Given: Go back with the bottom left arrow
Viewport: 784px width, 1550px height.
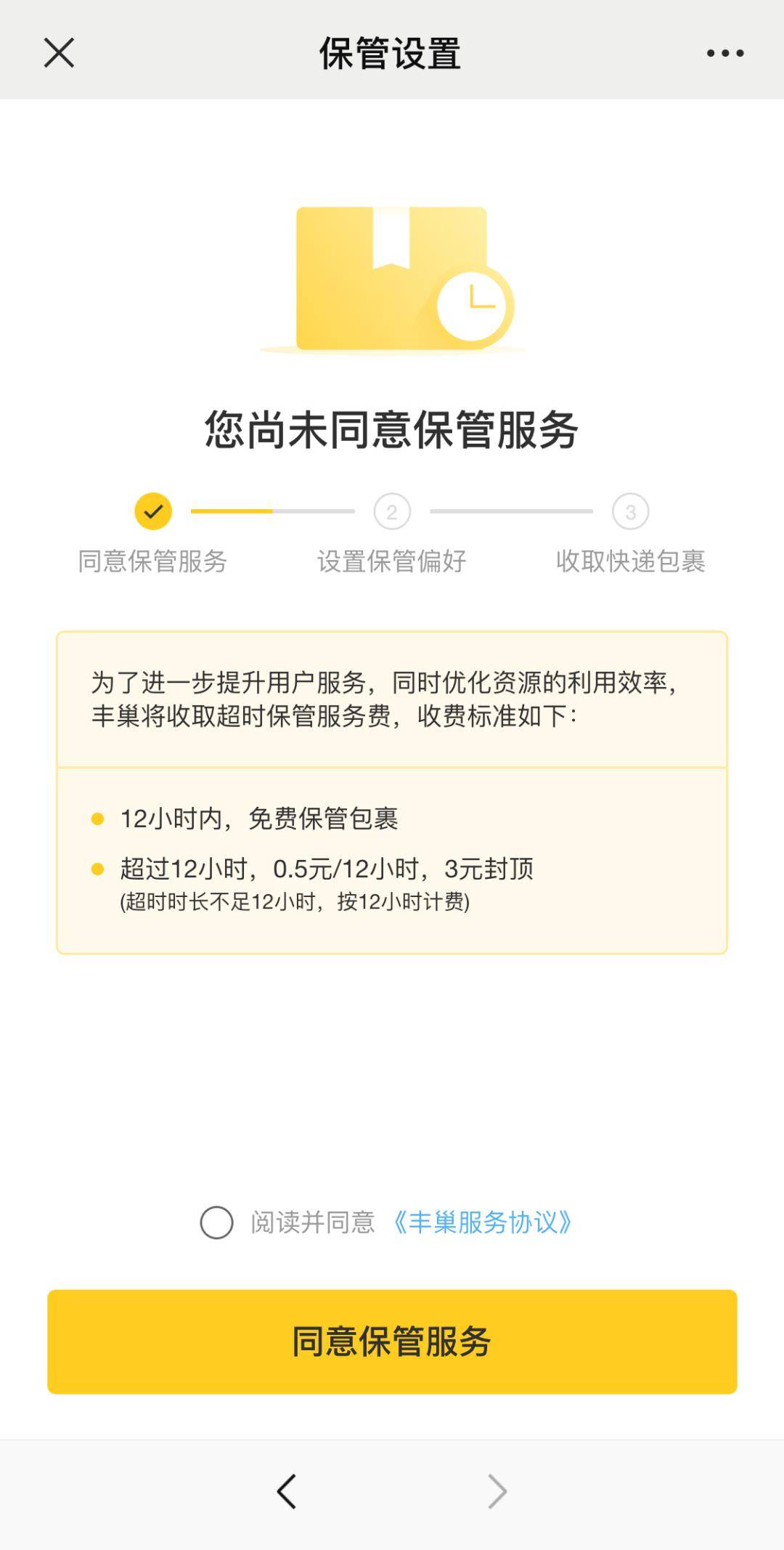Looking at the screenshot, I should click(x=287, y=1492).
